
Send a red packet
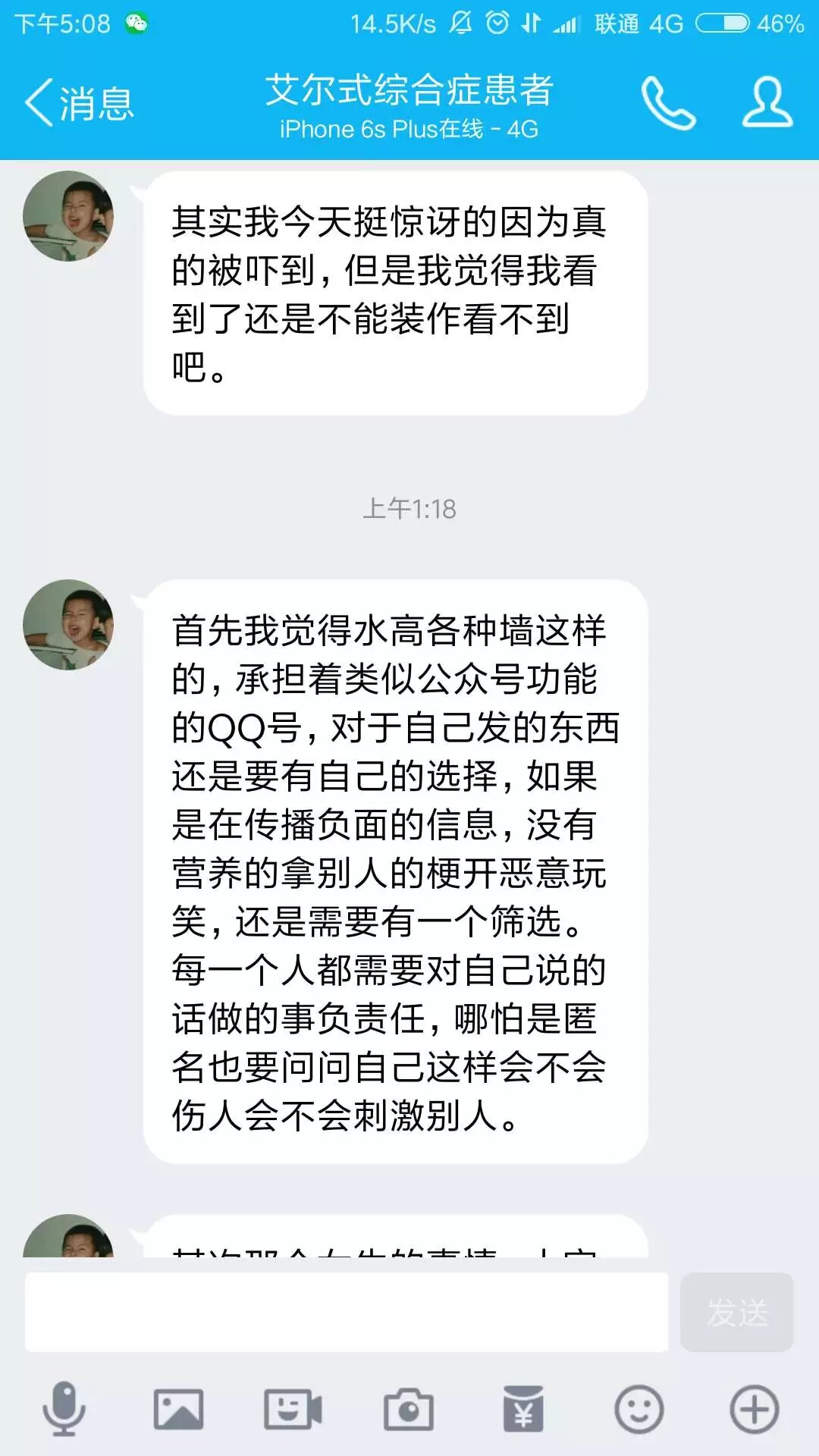point(524,1410)
